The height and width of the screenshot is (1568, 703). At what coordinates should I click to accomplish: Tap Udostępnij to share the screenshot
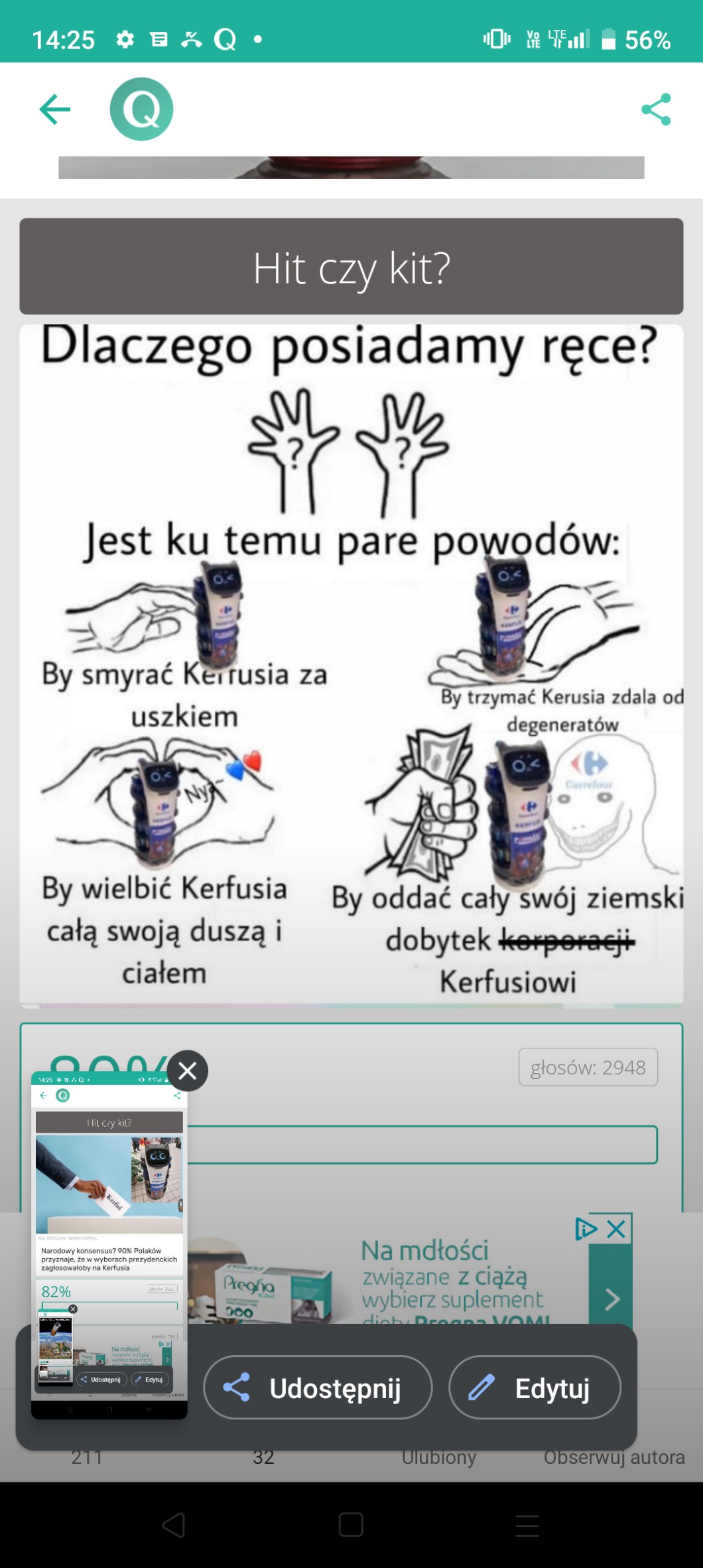pos(318,1388)
